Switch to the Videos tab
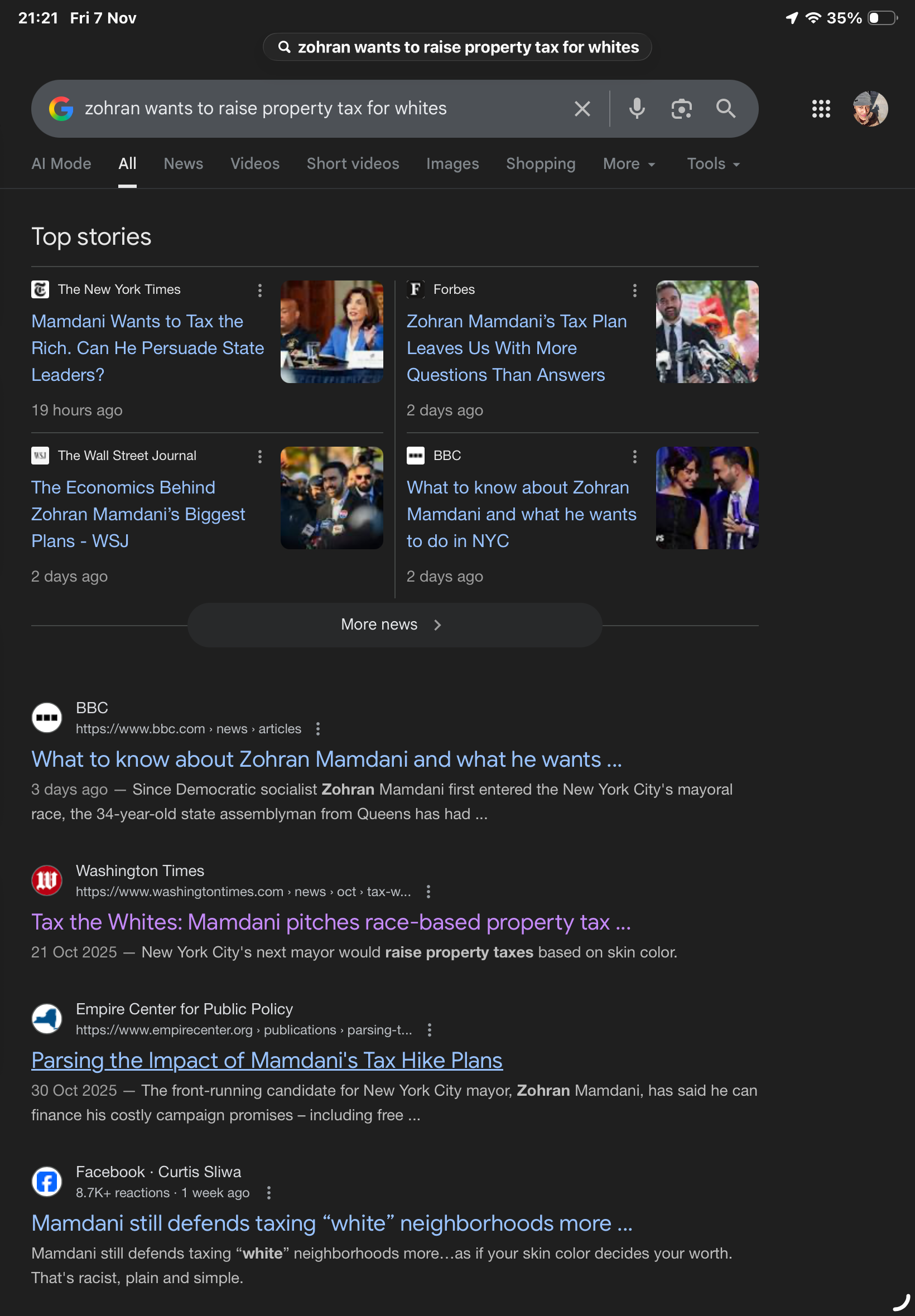The image size is (915, 1316). point(254,164)
